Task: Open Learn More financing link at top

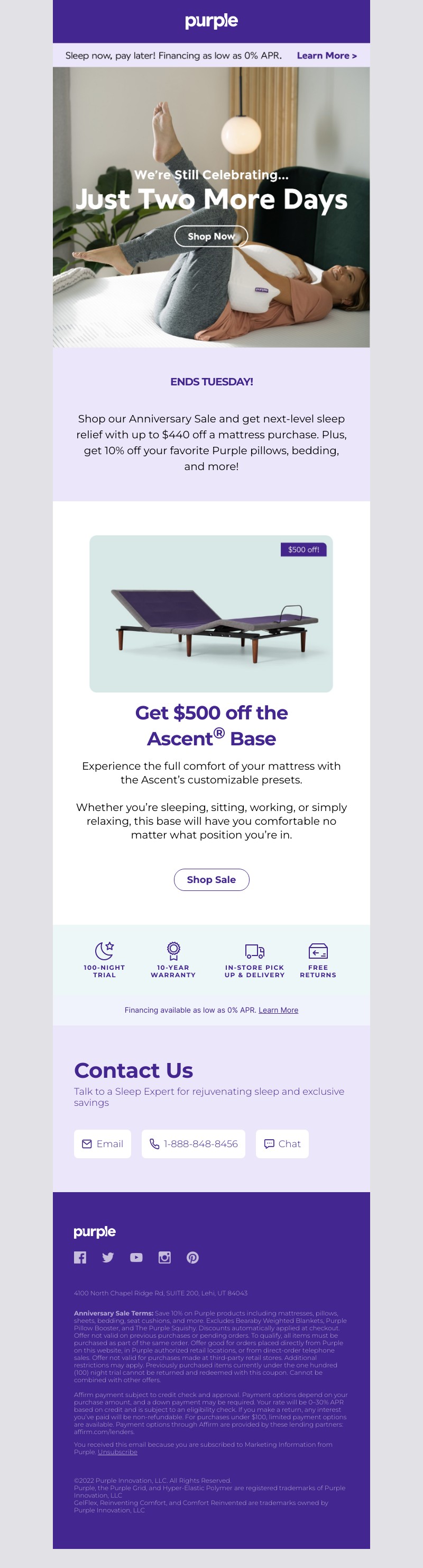Action: click(x=326, y=56)
